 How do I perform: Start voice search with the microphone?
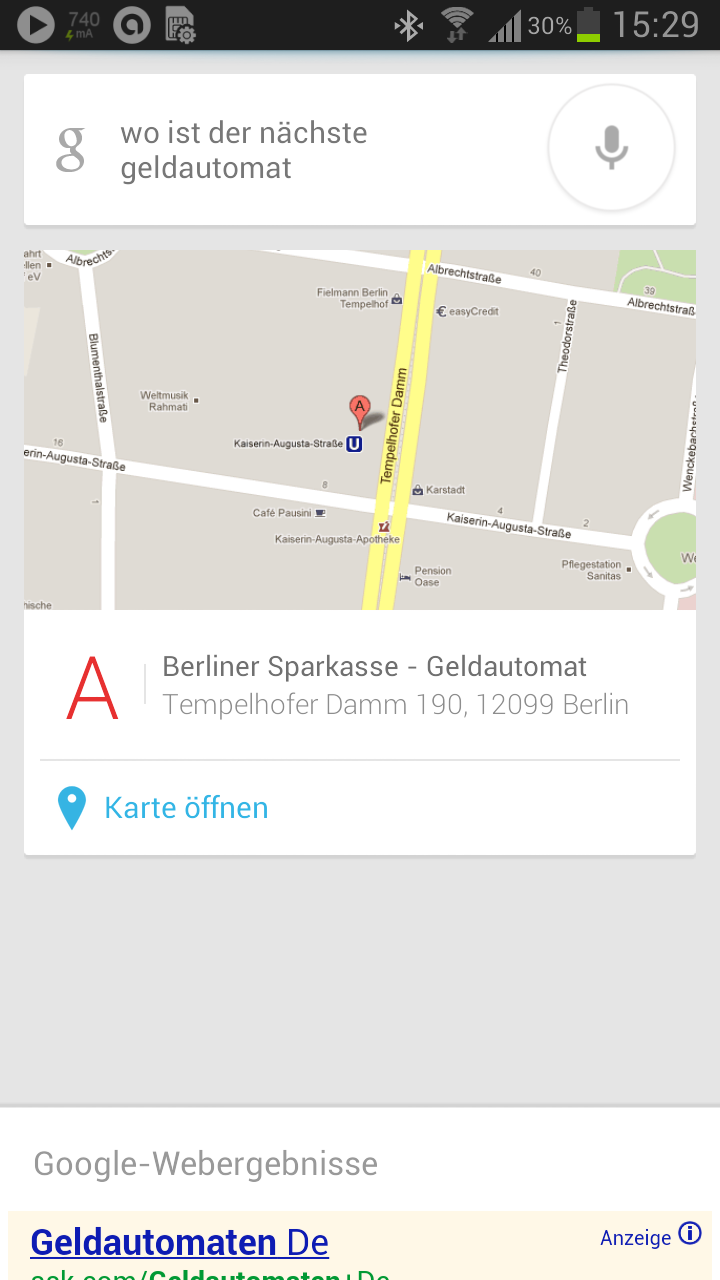(x=611, y=148)
